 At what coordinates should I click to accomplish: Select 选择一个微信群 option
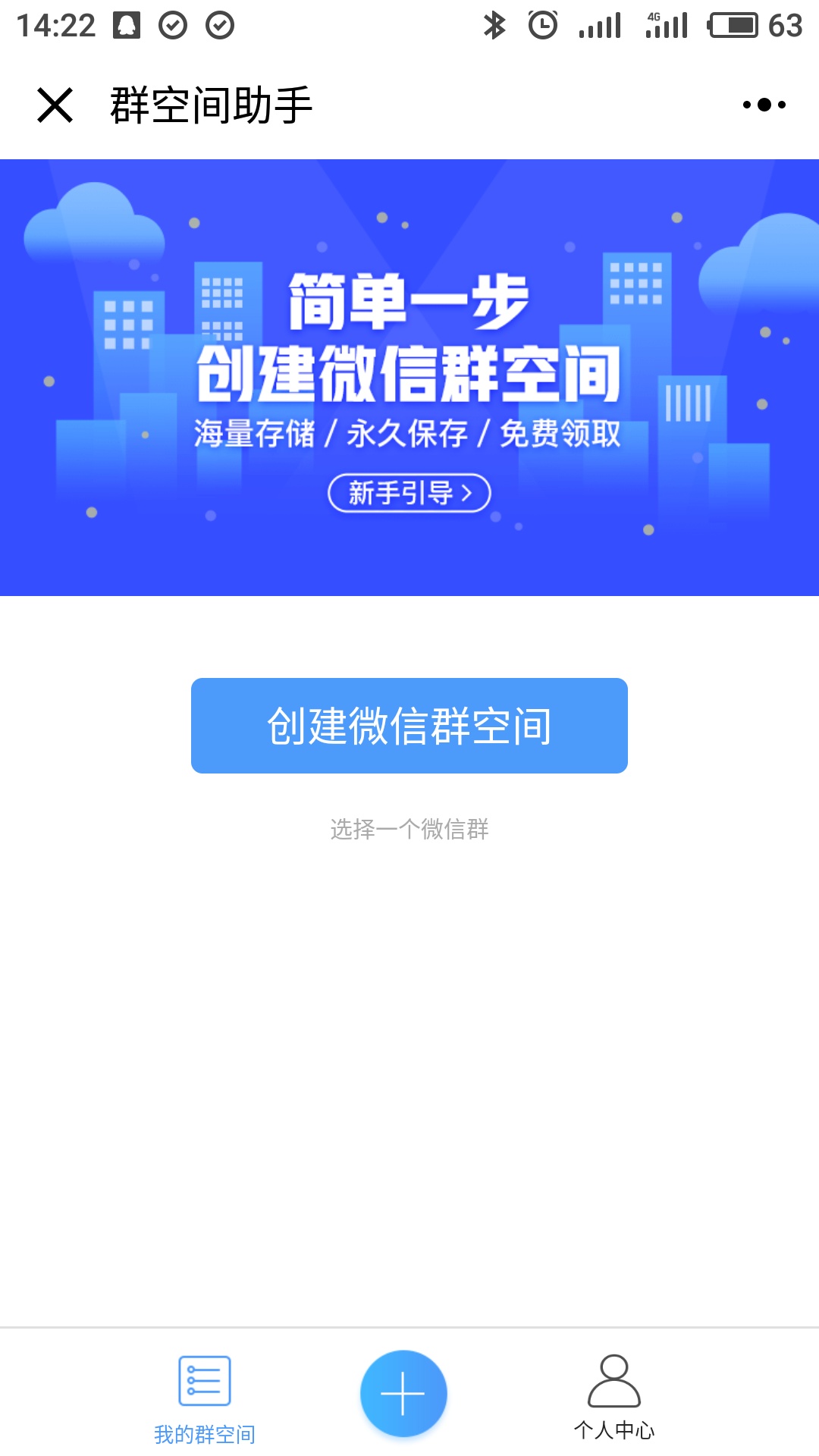(x=408, y=830)
